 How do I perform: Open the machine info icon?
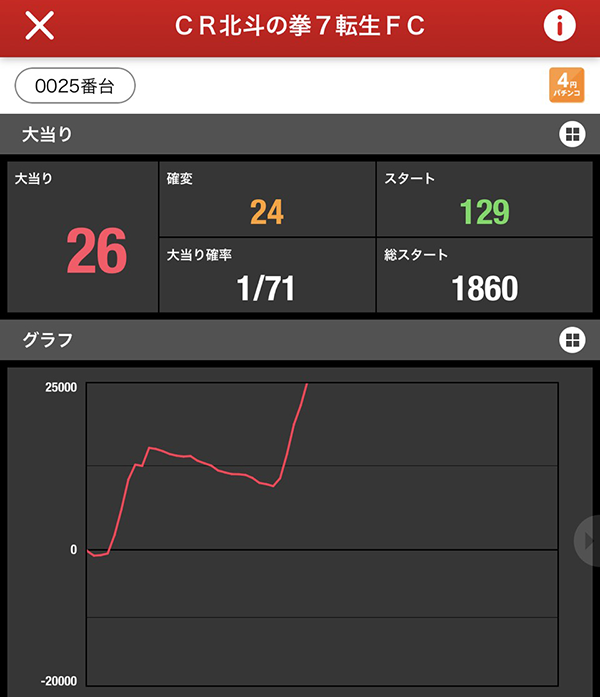(x=560, y=27)
